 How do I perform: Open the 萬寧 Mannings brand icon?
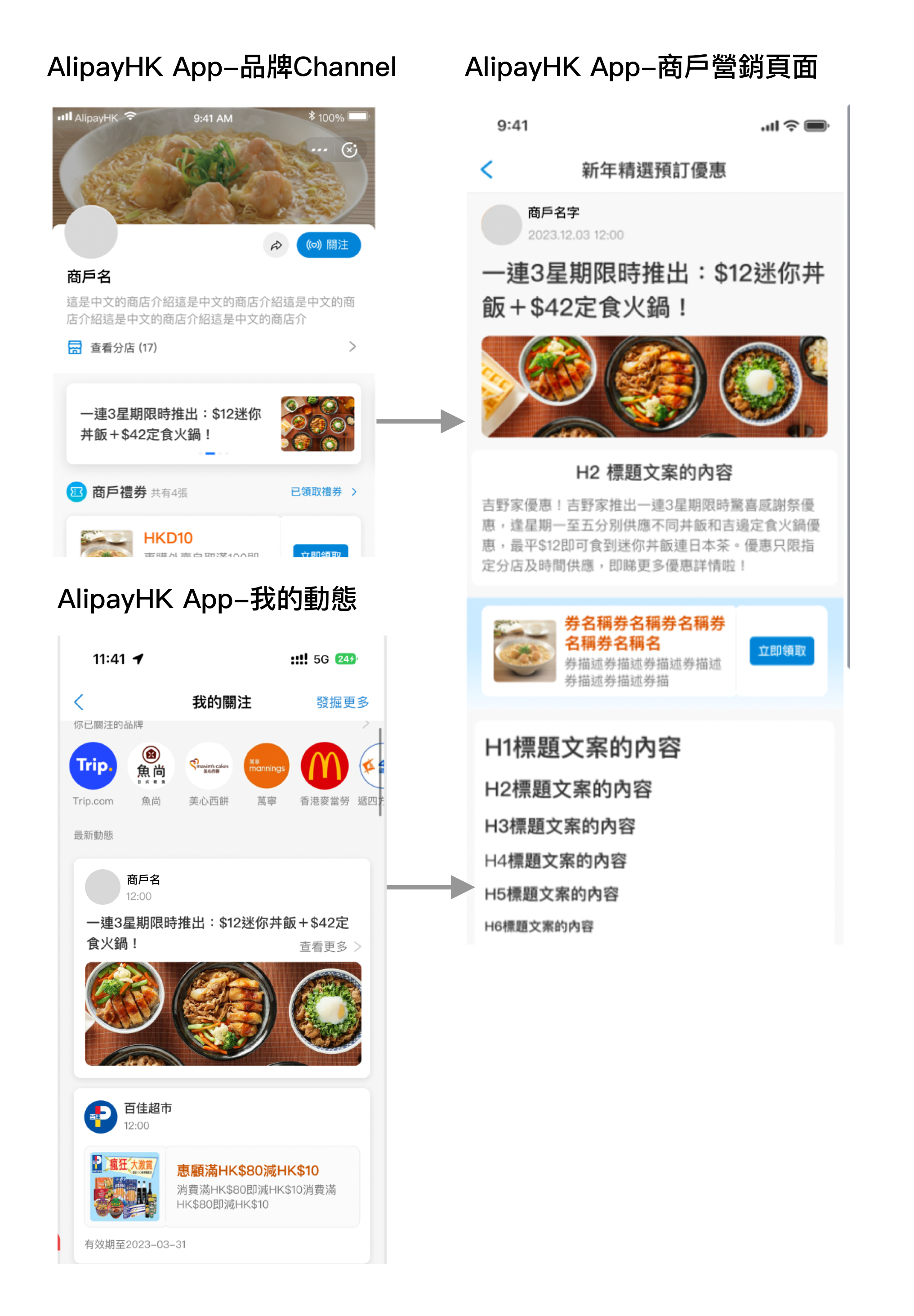266,766
